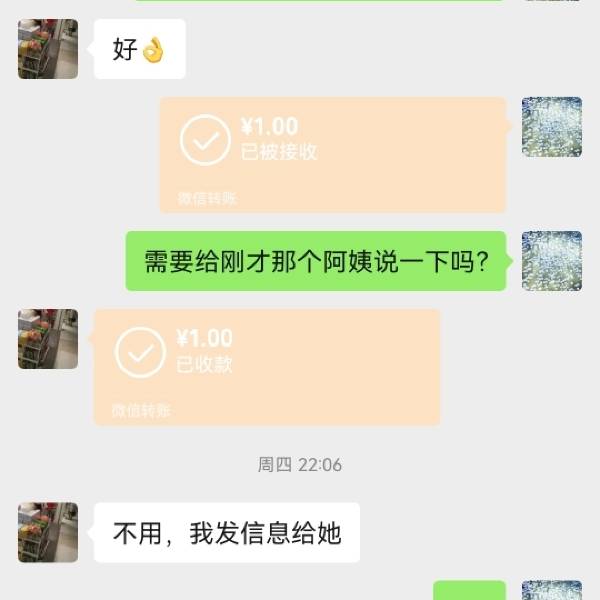
Task: Open the ¥1.00 transfer marked 已被接收
Action: pos(332,154)
